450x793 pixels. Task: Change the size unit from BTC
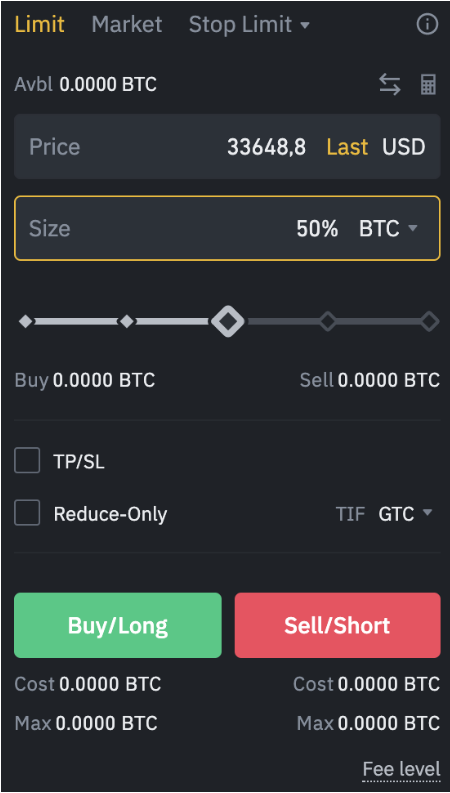(x=388, y=229)
